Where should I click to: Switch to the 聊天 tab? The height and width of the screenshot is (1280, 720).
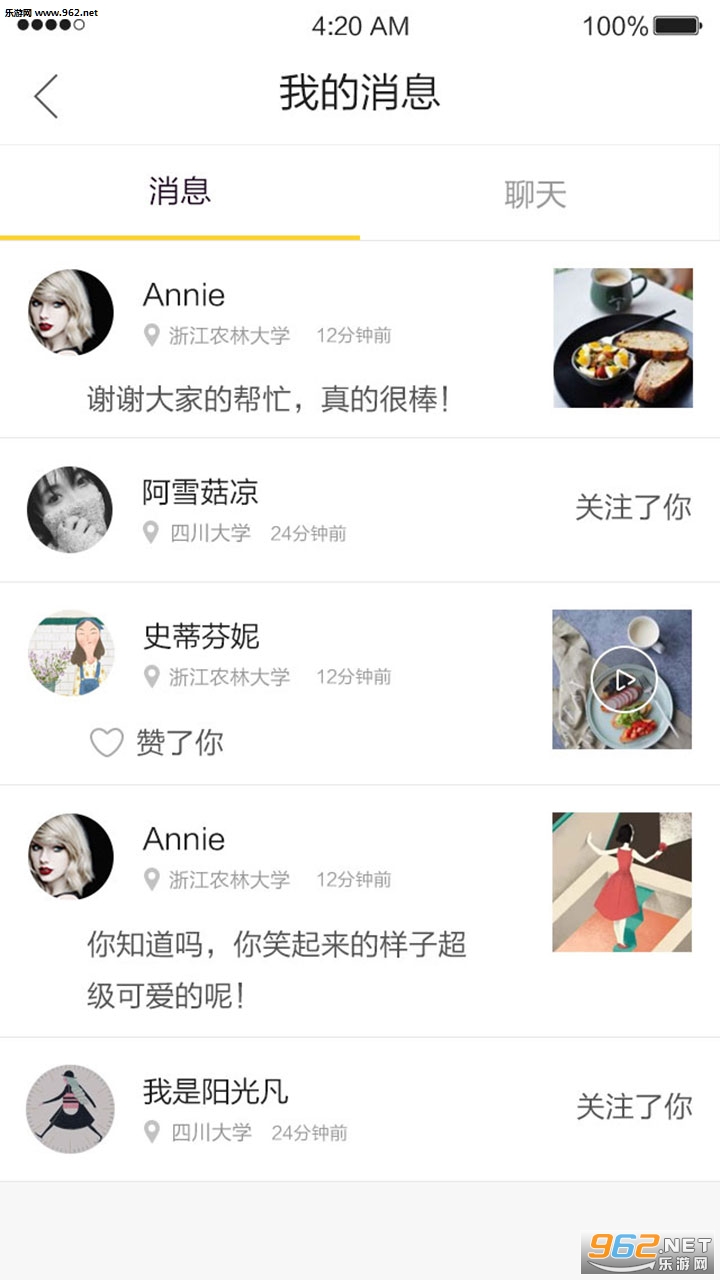coord(535,194)
